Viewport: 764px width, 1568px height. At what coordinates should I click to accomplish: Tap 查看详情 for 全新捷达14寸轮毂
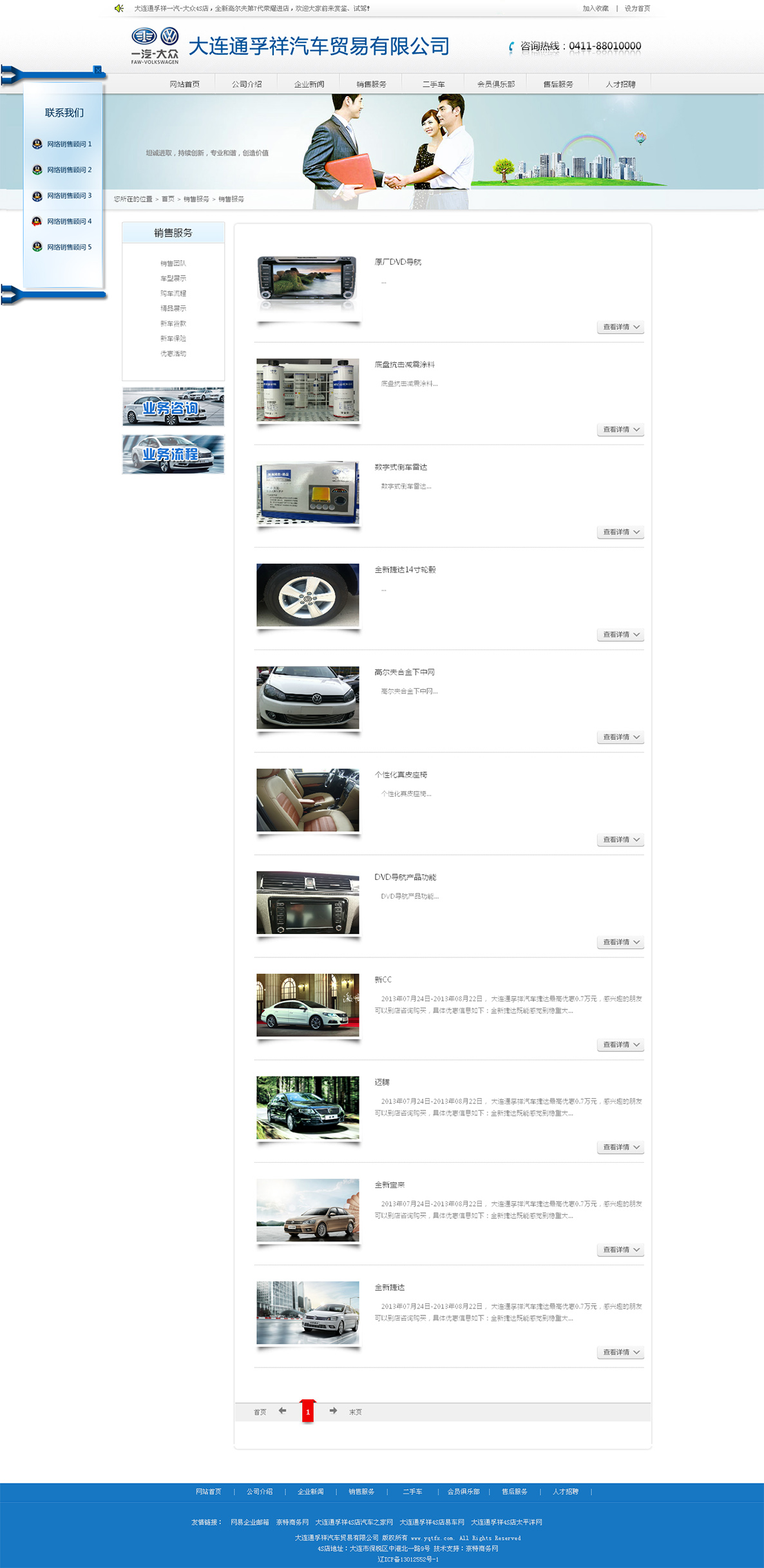point(620,635)
